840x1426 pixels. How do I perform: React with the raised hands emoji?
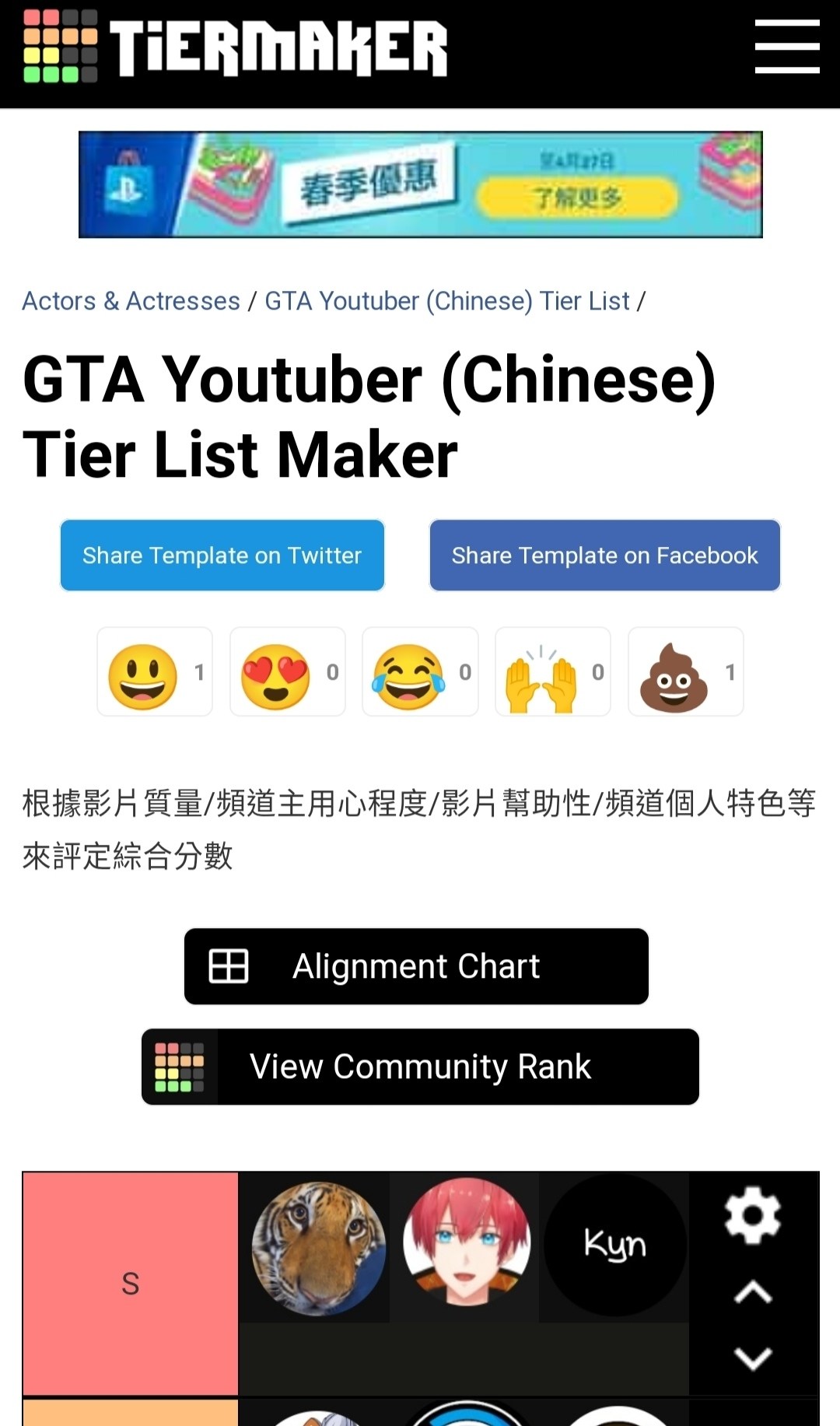[552, 672]
